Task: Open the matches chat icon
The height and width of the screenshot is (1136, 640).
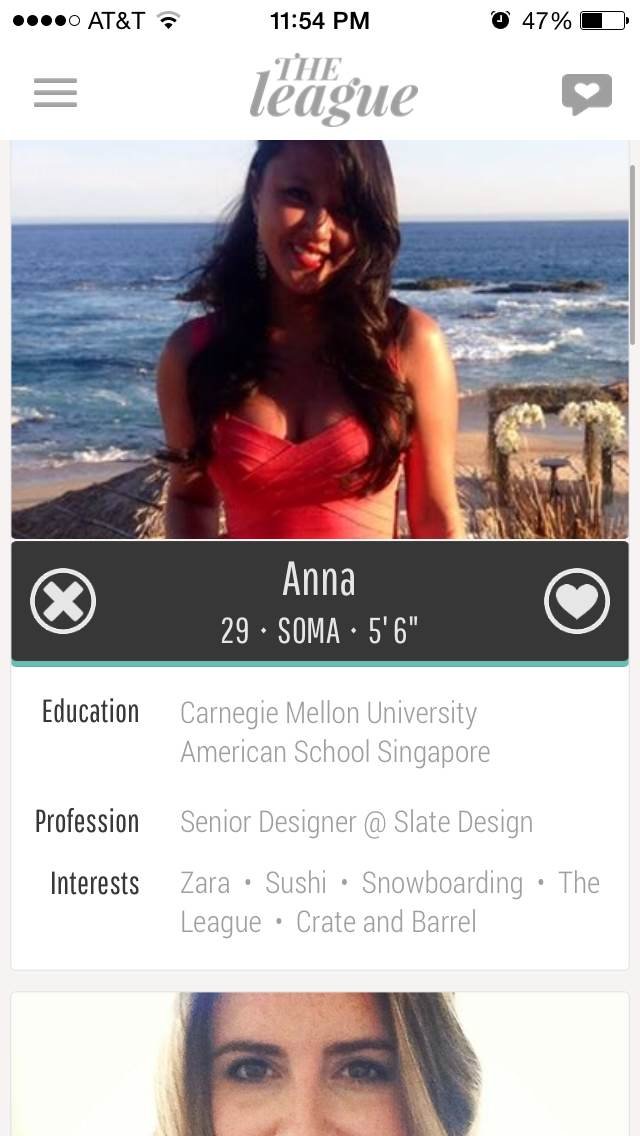Action: 586,94
